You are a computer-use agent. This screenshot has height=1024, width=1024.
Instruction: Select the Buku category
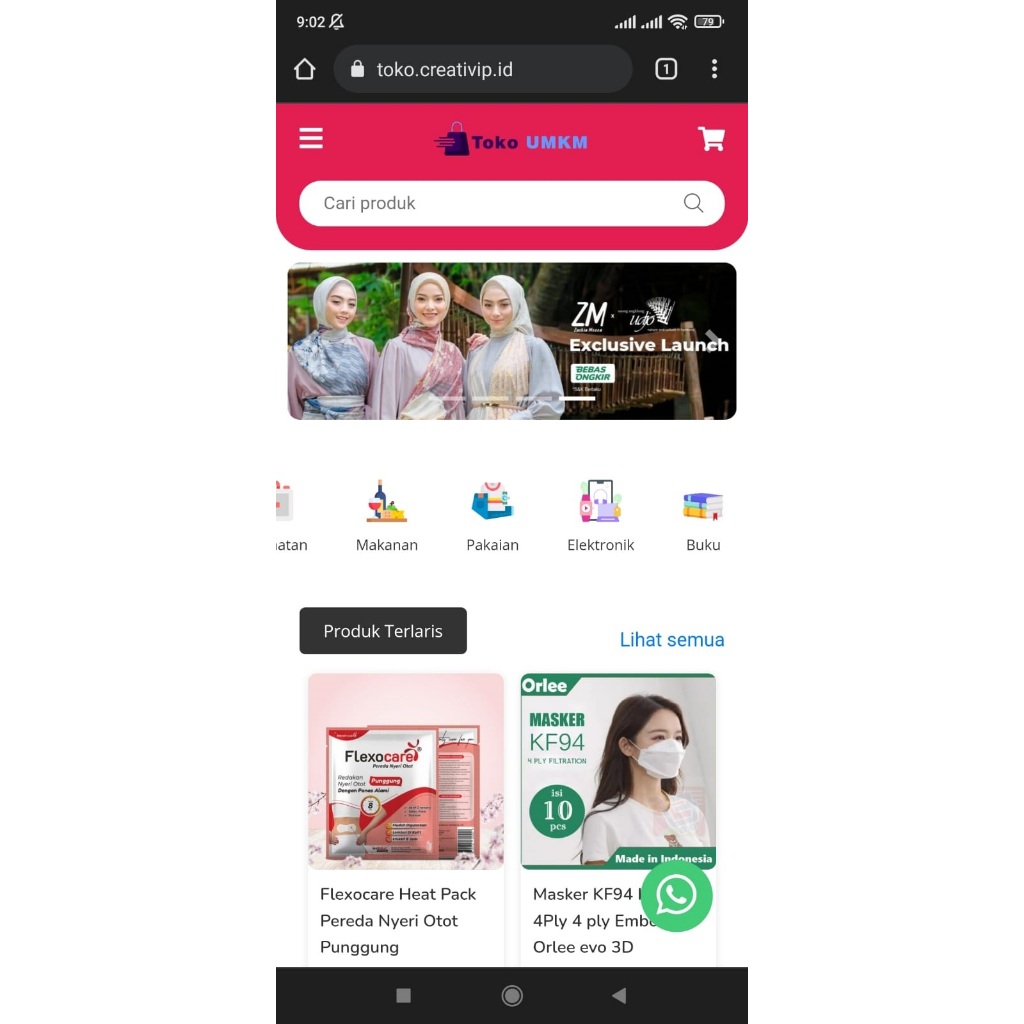tap(703, 516)
